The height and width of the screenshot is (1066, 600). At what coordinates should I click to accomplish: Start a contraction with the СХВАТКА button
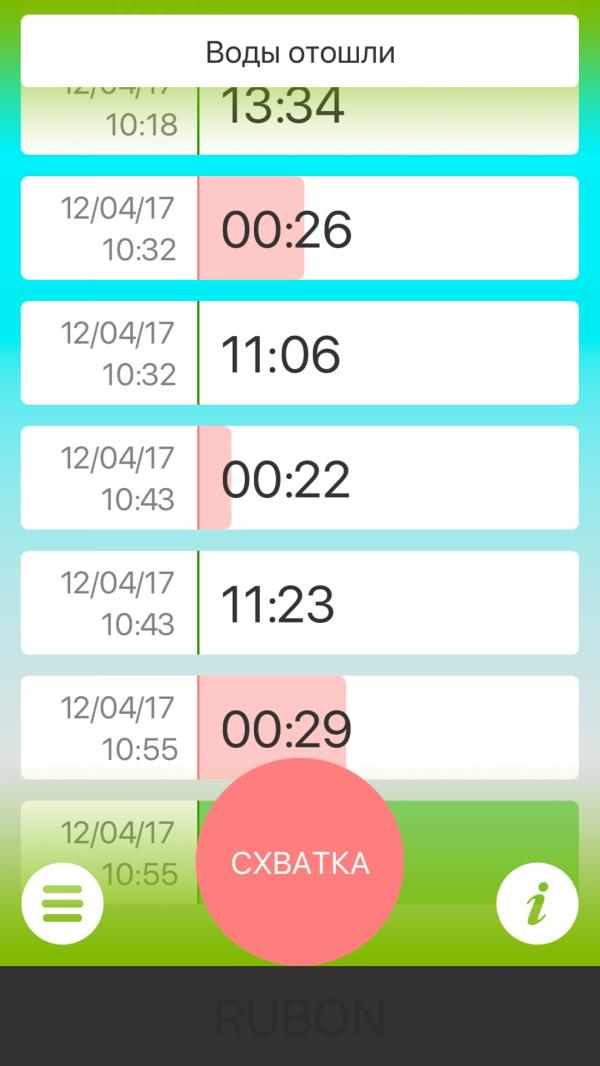(x=300, y=861)
